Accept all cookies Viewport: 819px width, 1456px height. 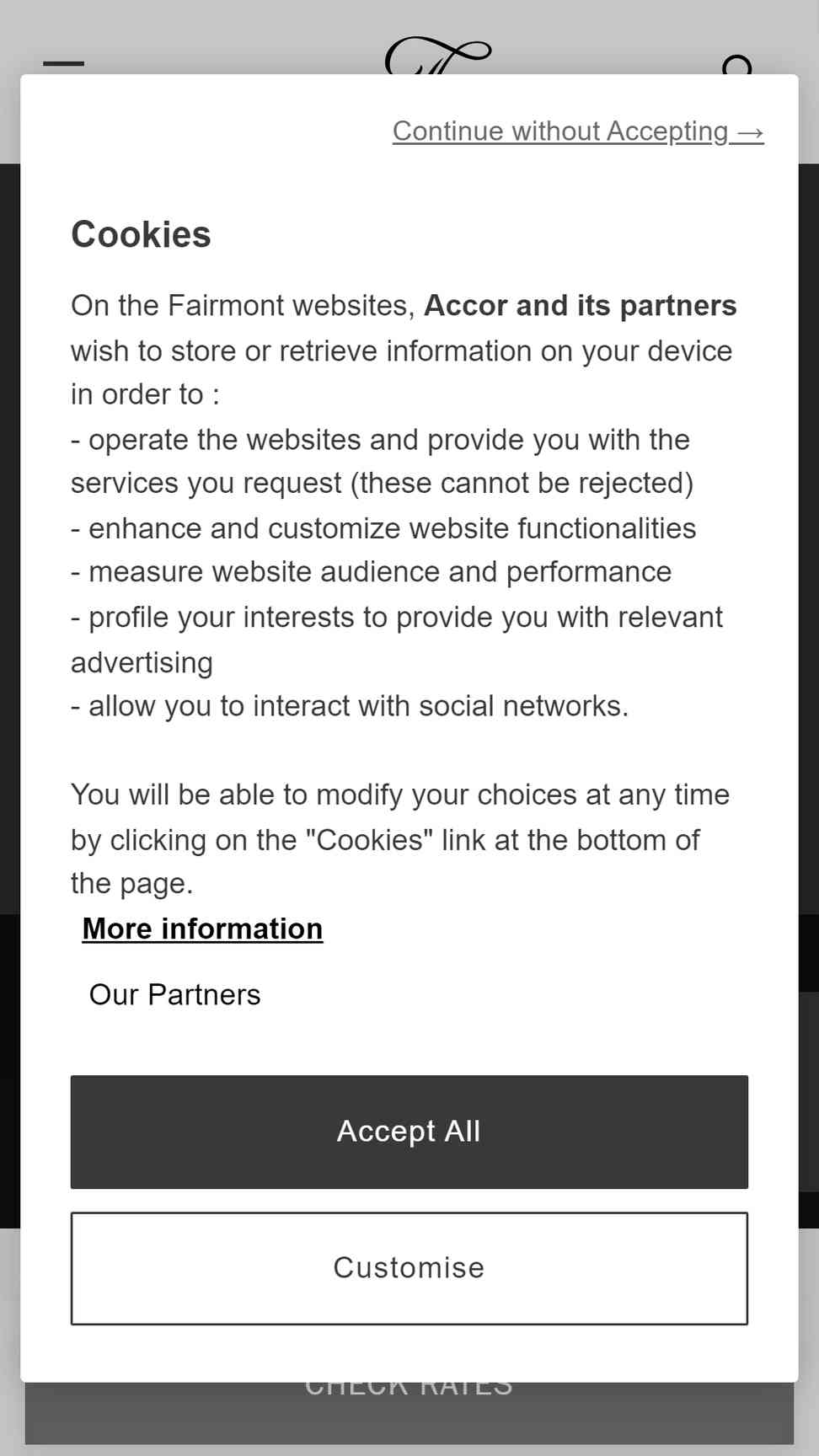click(x=409, y=1132)
